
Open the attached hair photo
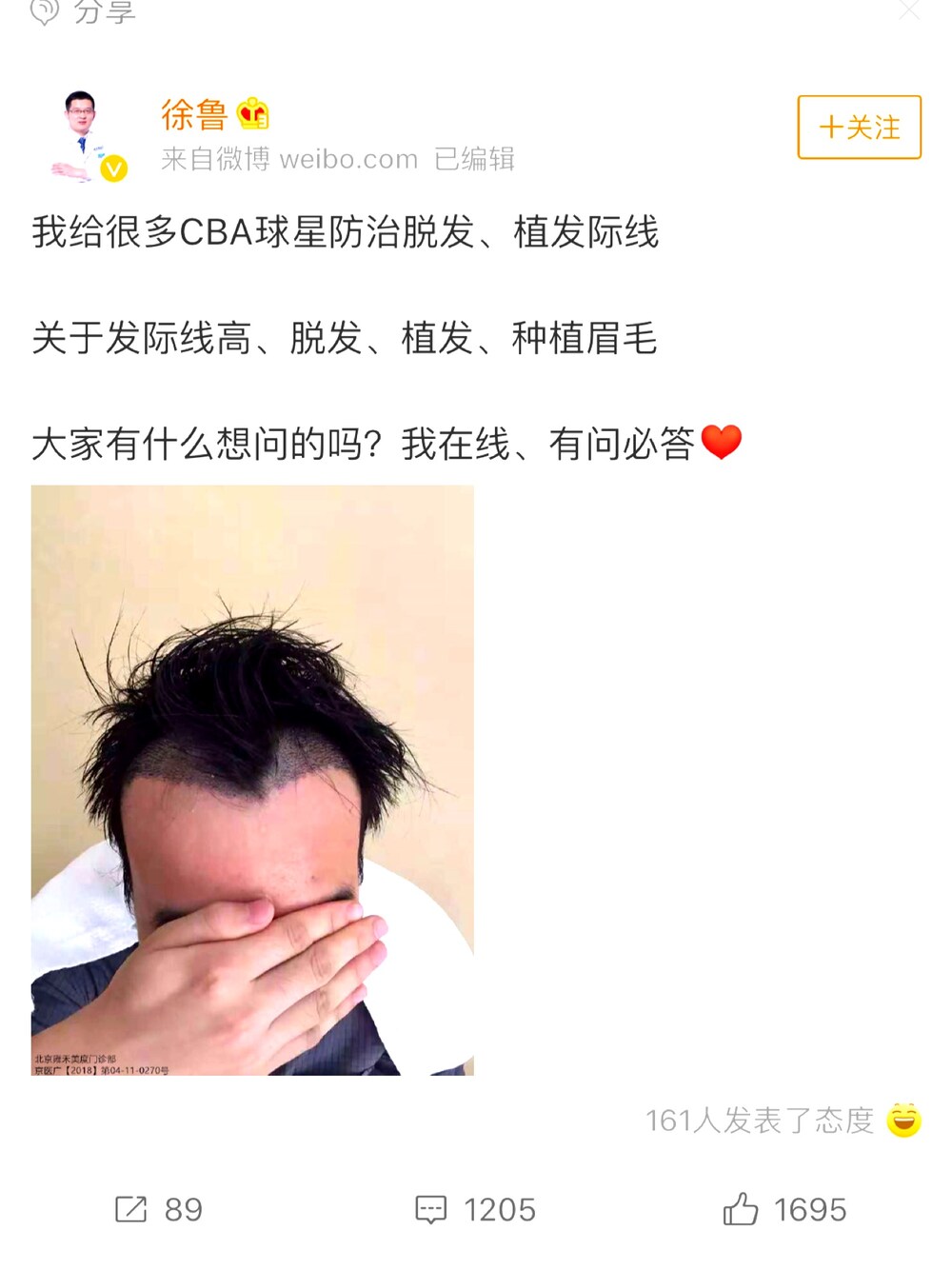(x=252, y=780)
